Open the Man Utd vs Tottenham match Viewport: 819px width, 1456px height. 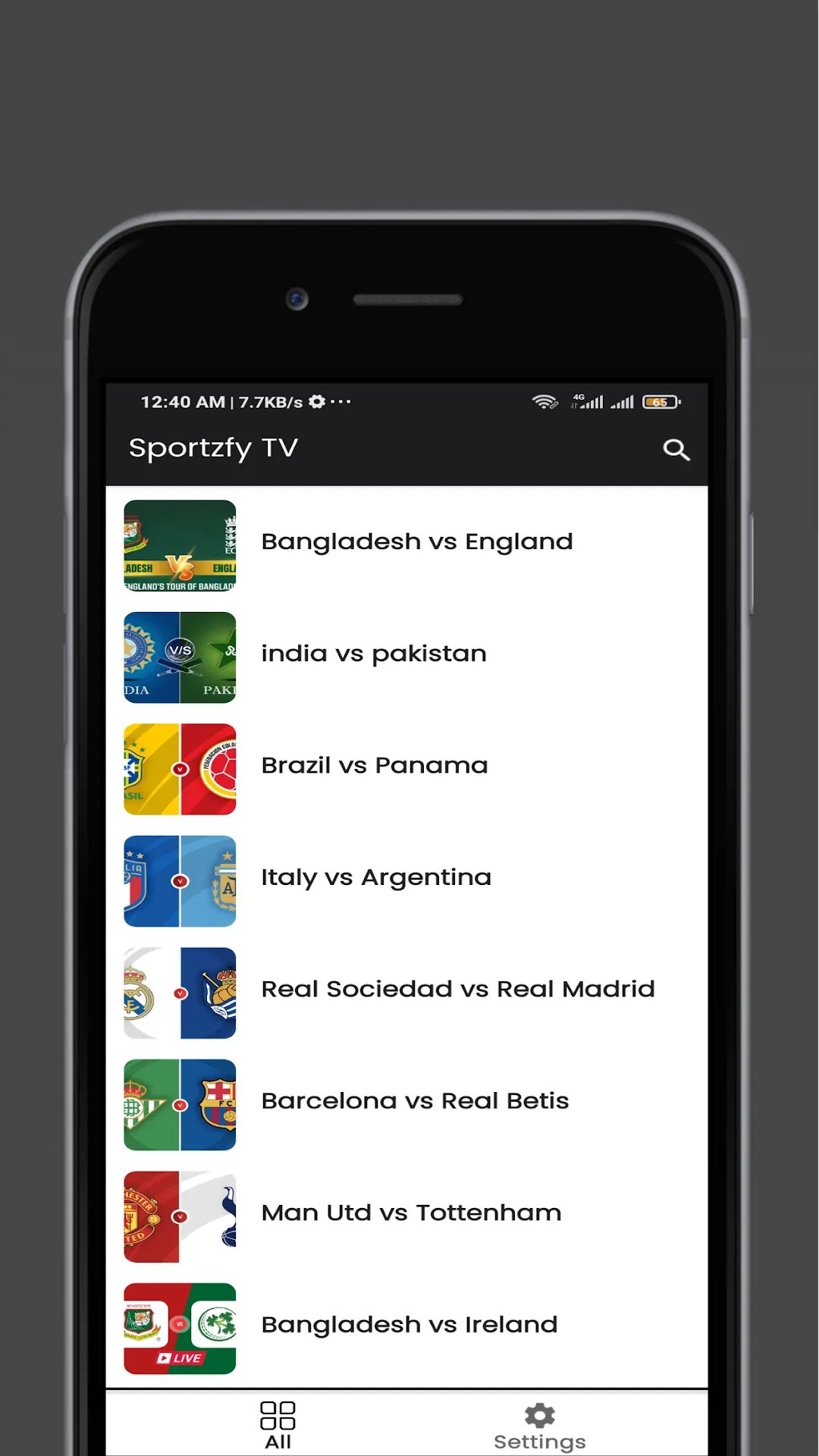coord(410,1212)
